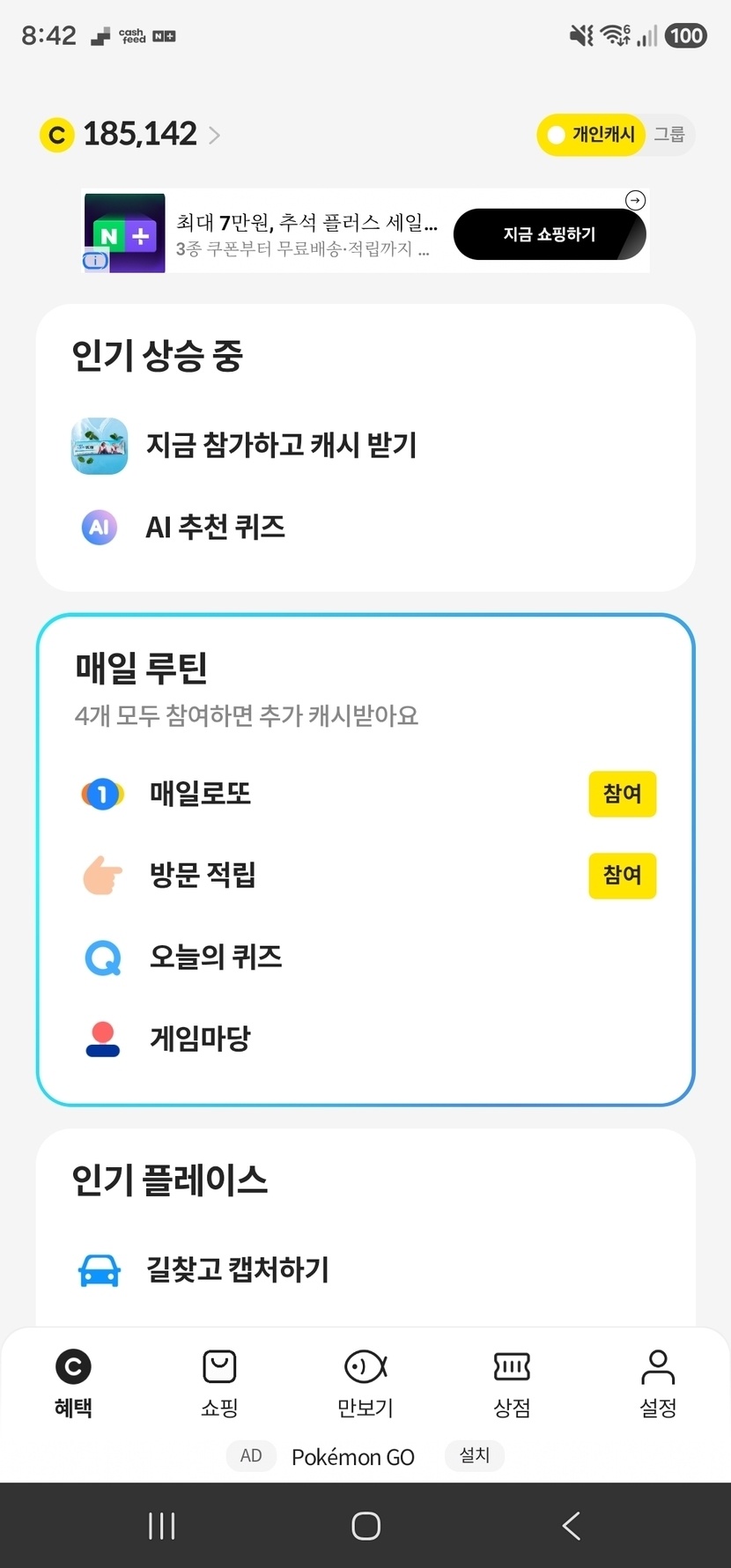731x1568 pixels.
Task: Open 오늘의 퀴즈 row
Action: [365, 958]
